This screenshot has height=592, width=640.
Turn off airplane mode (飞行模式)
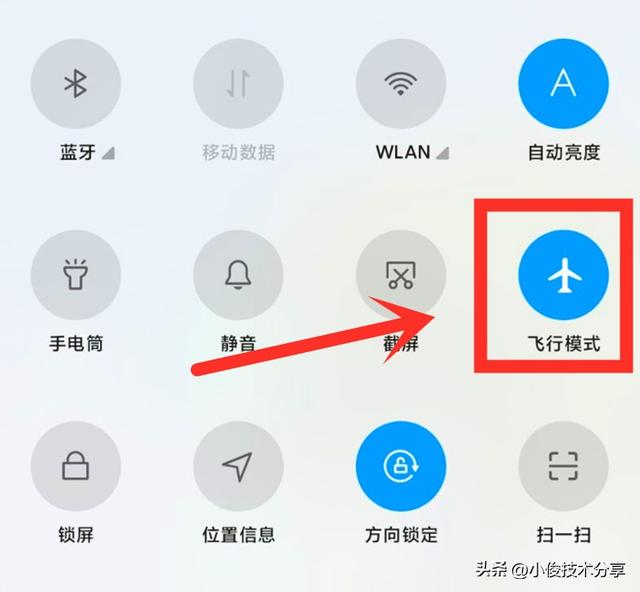[x=563, y=276]
